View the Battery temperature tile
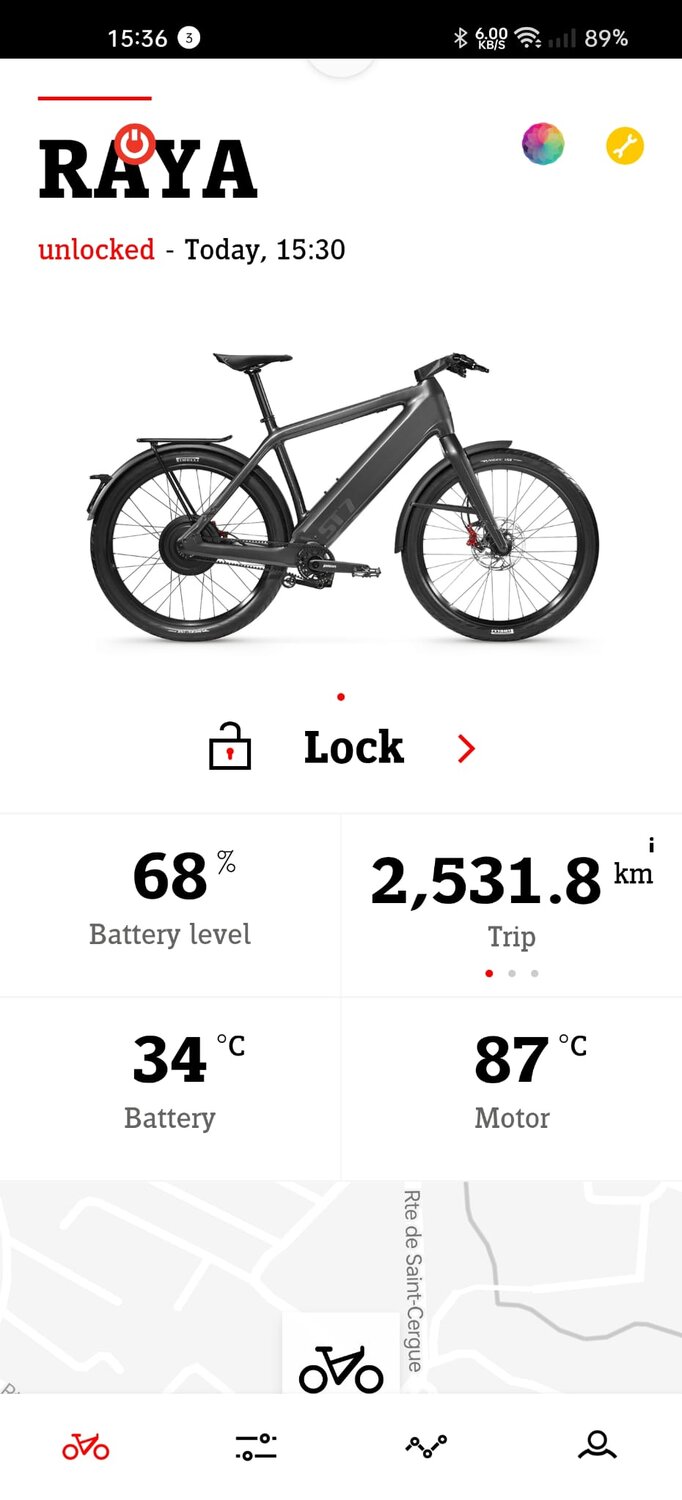This screenshot has height=1500, width=682. 170,1086
